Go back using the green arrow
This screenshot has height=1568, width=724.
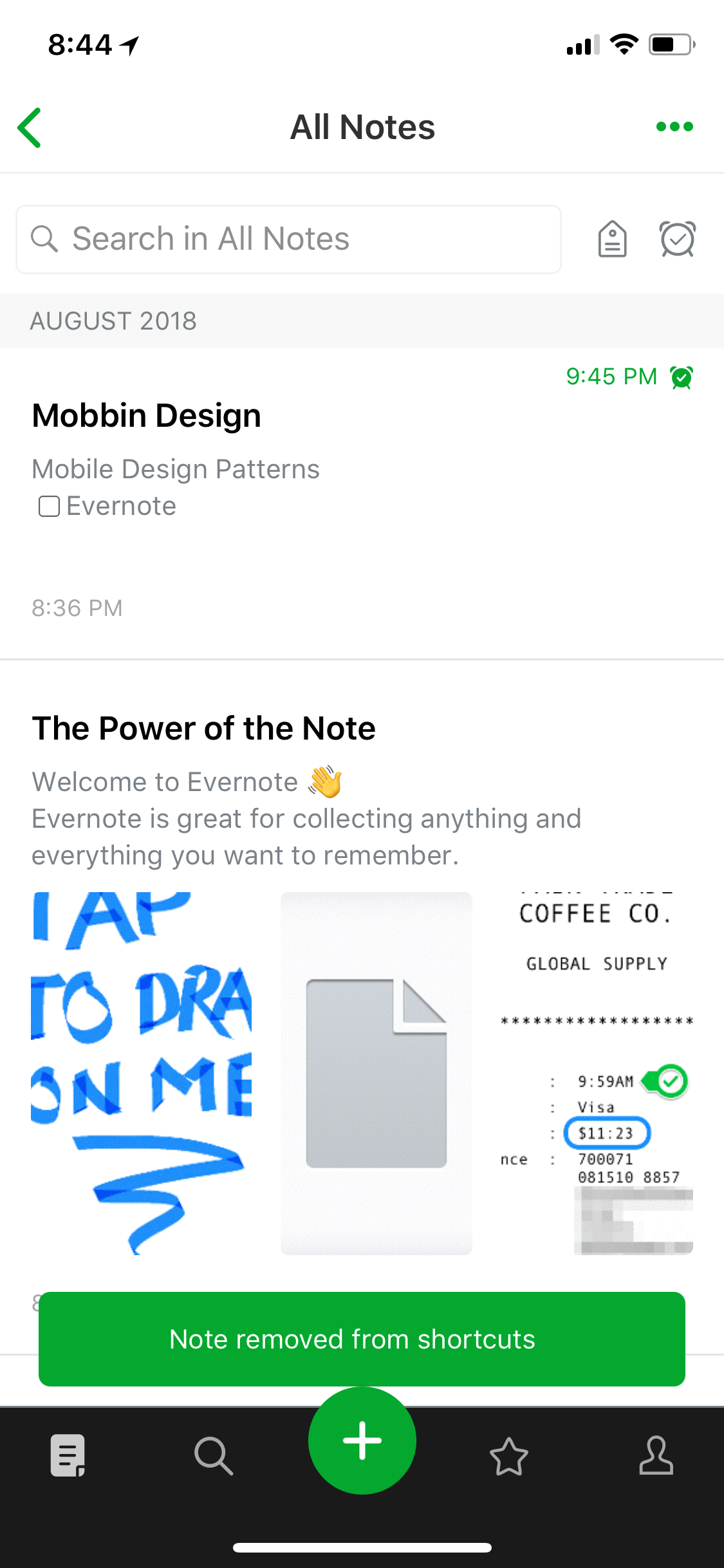(x=30, y=127)
